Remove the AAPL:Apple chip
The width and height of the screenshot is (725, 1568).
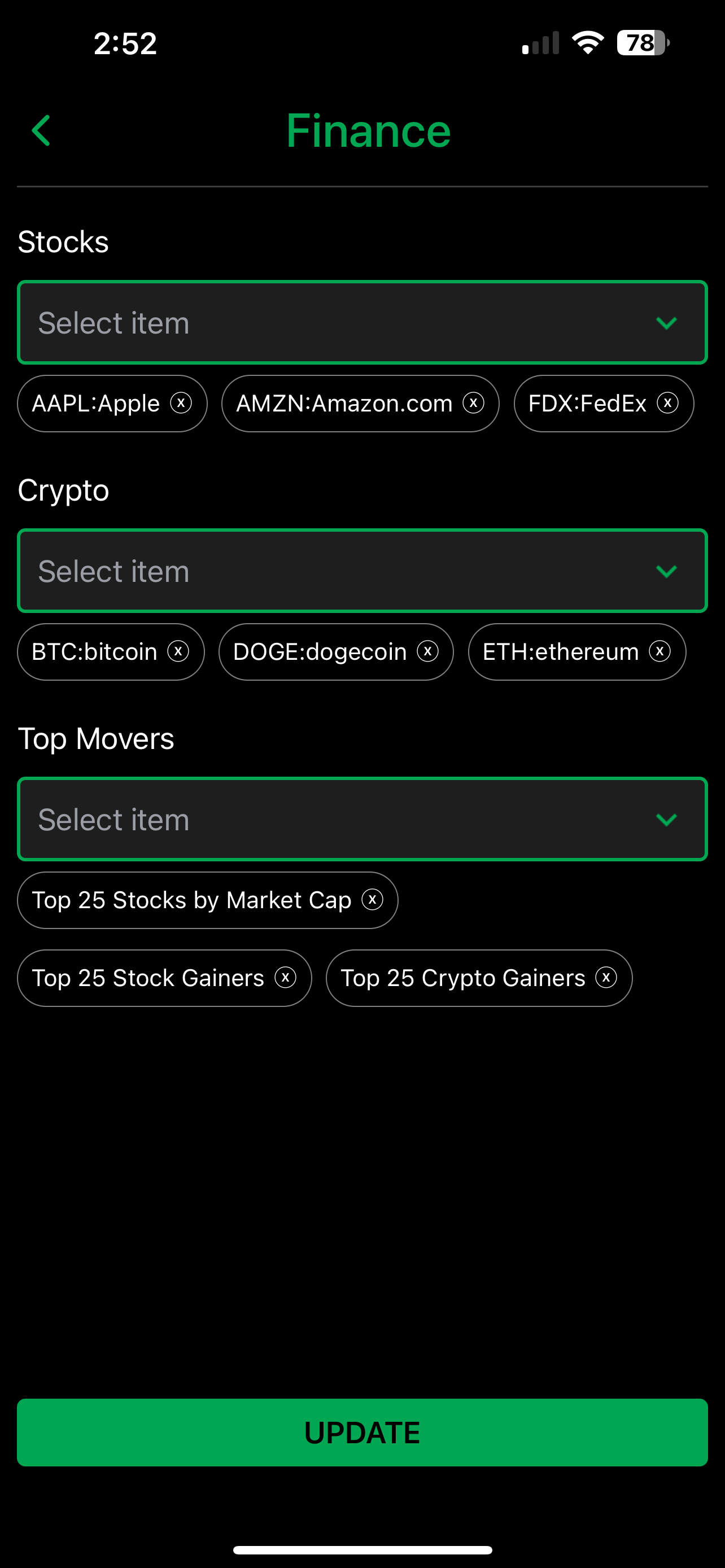(181, 403)
